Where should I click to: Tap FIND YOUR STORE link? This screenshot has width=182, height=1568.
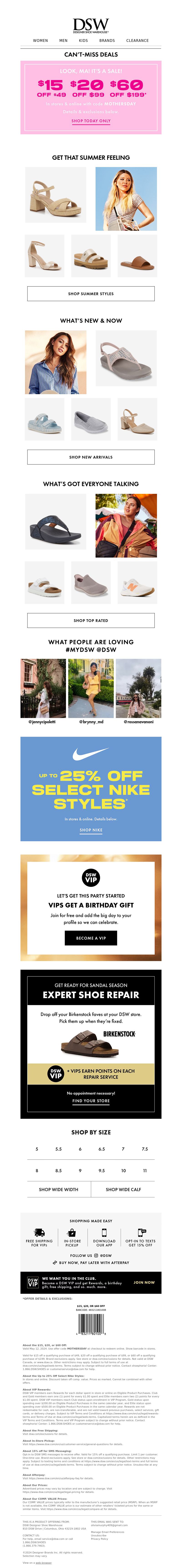point(91,1101)
